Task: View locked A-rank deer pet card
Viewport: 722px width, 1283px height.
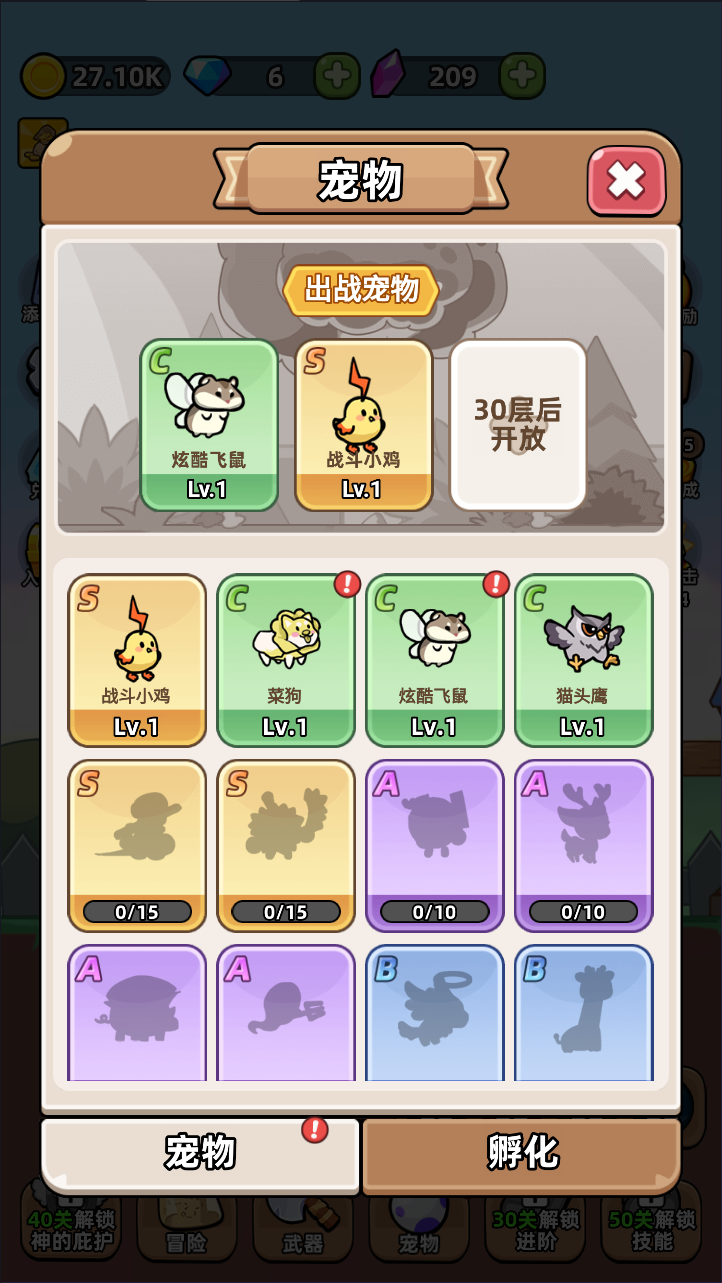Action: tap(583, 845)
